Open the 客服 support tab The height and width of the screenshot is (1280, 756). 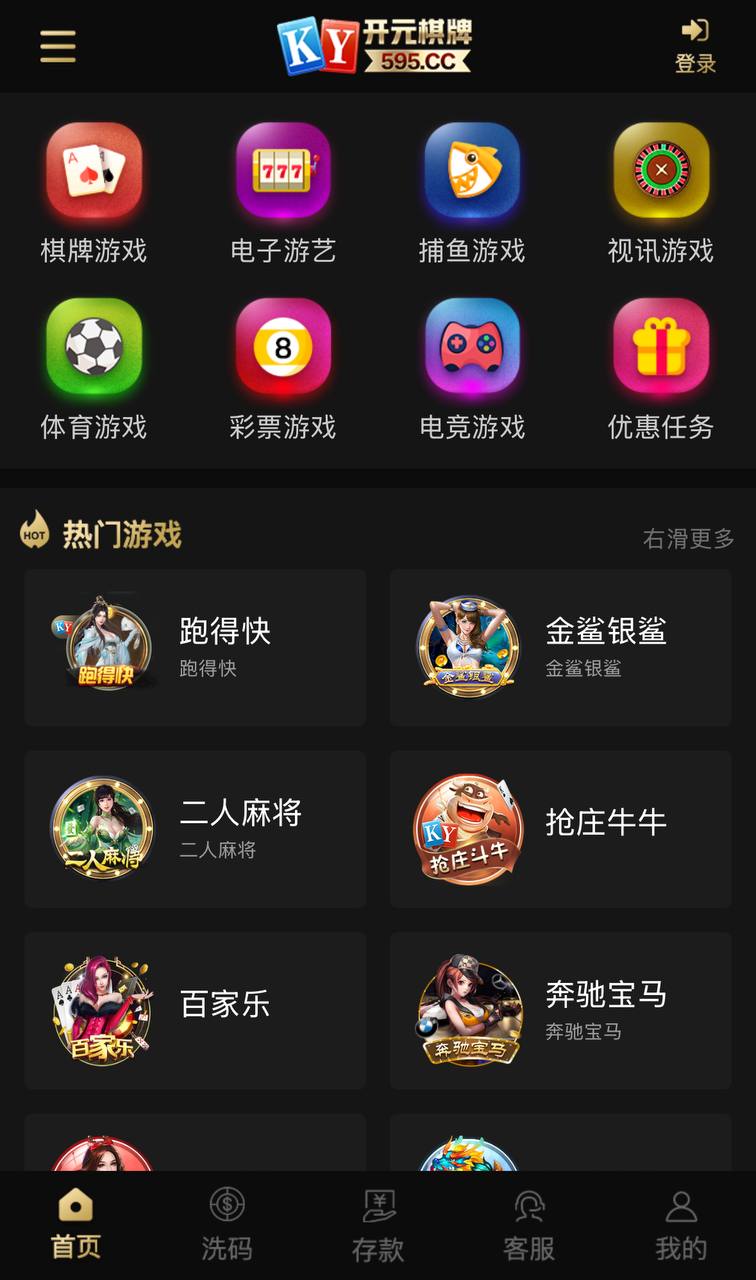tap(529, 1225)
